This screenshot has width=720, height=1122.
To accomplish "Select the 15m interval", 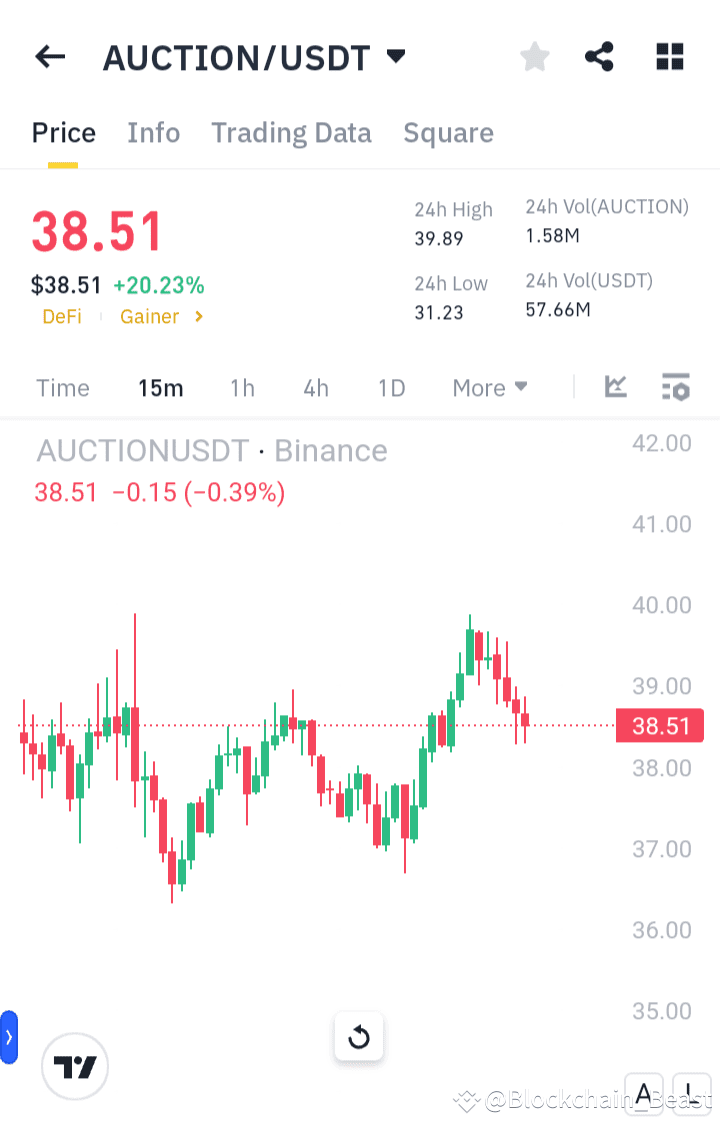I will (160, 387).
